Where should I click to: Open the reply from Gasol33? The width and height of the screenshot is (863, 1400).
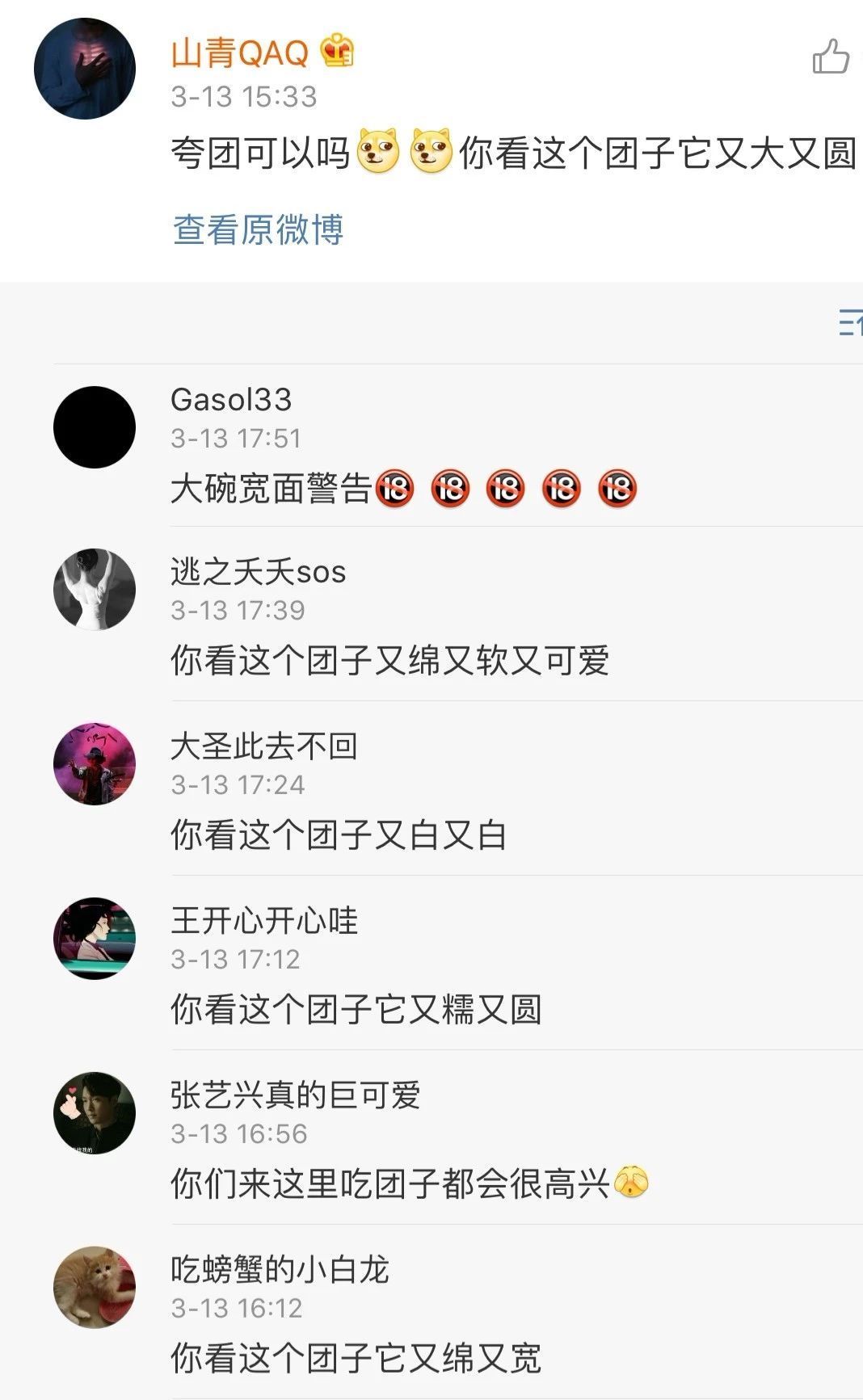tap(404, 489)
